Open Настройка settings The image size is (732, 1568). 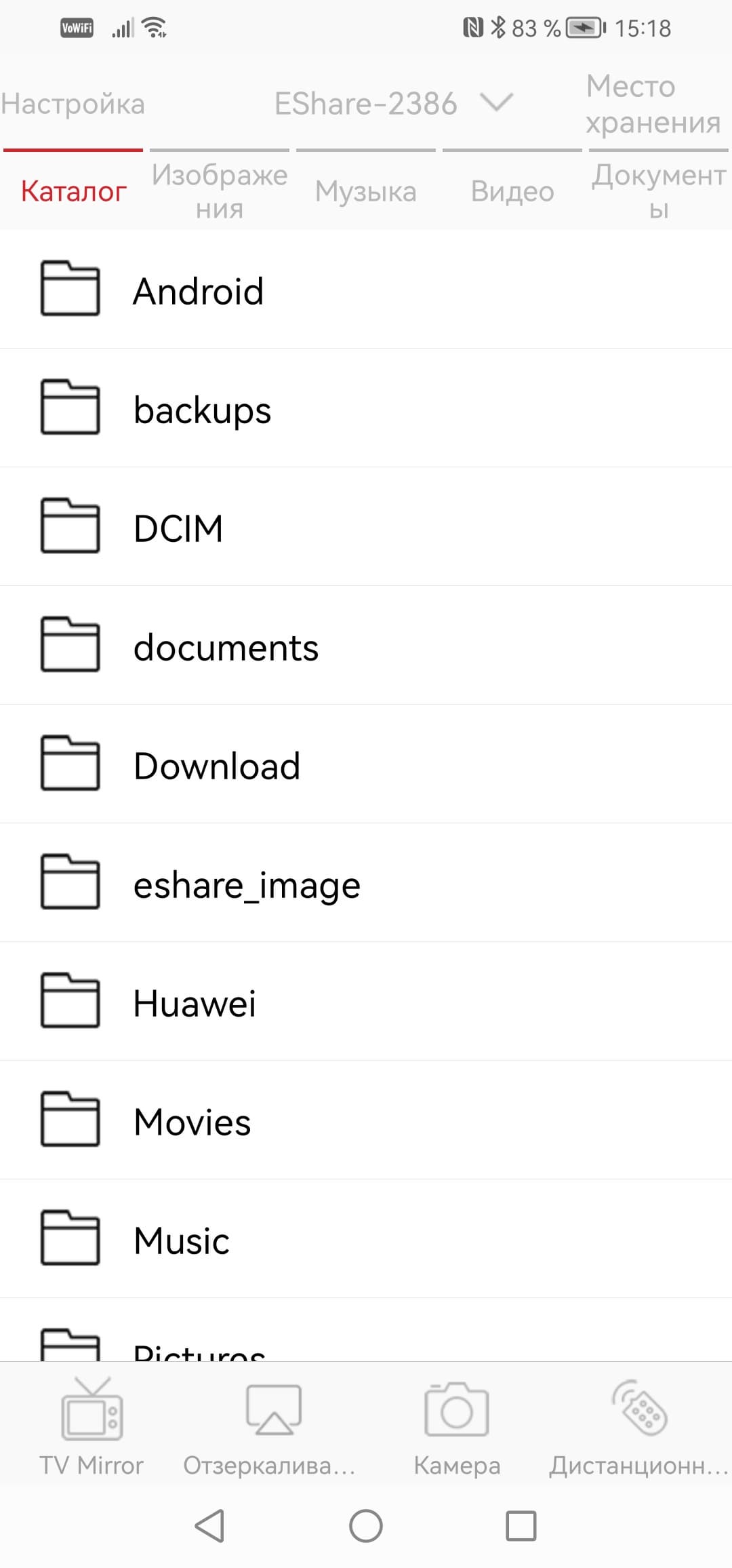(73, 104)
